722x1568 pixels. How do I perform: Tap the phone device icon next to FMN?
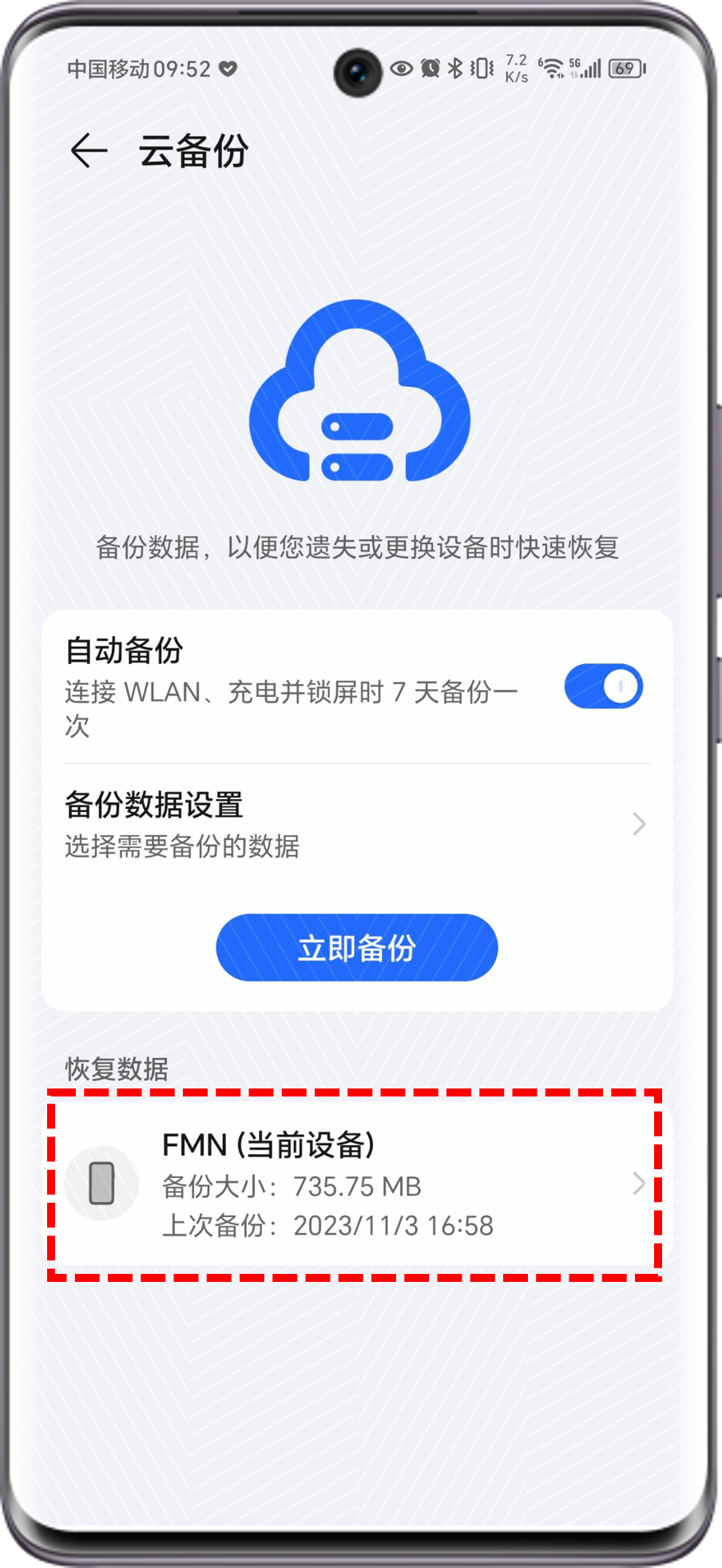101,1184
